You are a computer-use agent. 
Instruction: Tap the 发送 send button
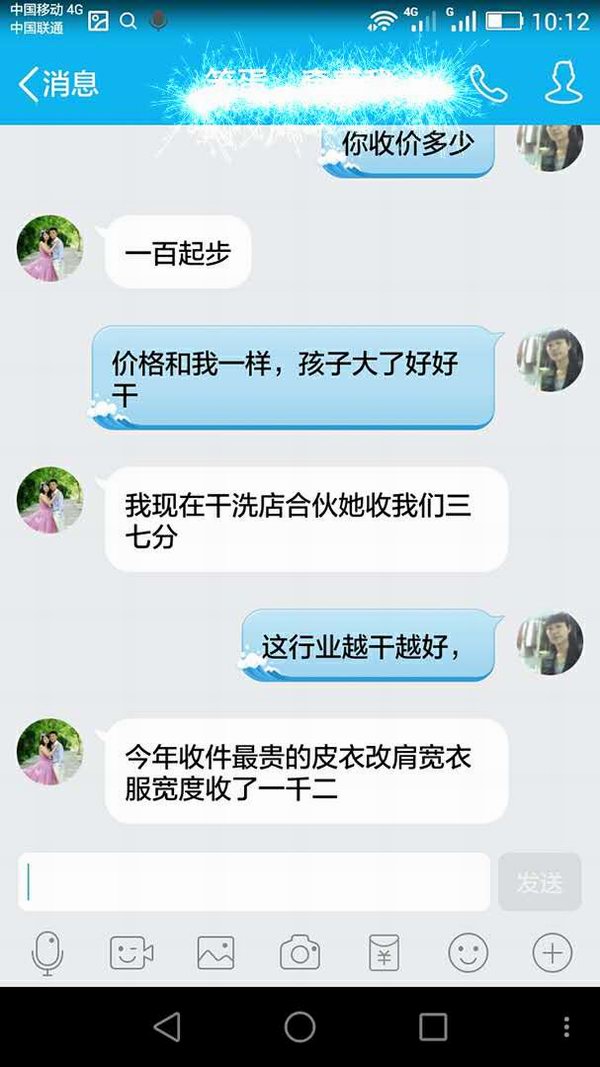coord(539,882)
